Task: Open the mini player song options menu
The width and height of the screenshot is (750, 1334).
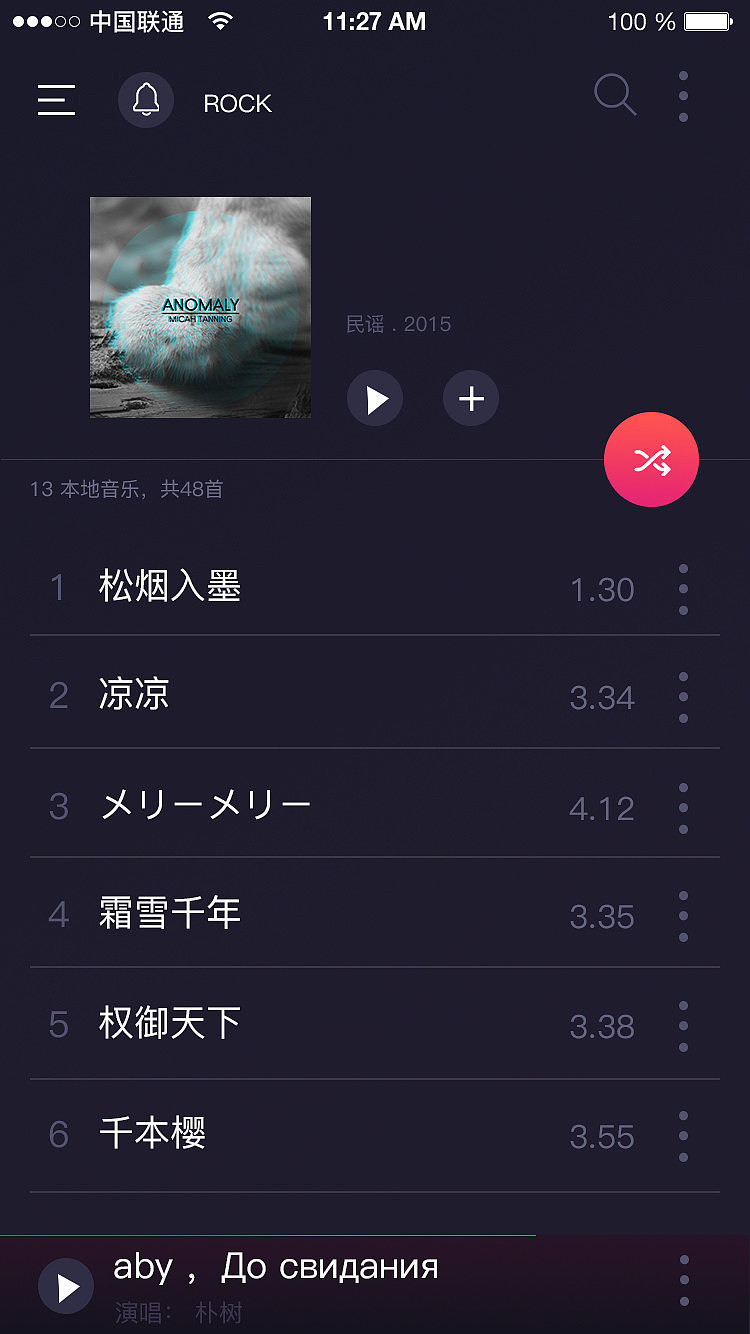Action: [683, 1280]
